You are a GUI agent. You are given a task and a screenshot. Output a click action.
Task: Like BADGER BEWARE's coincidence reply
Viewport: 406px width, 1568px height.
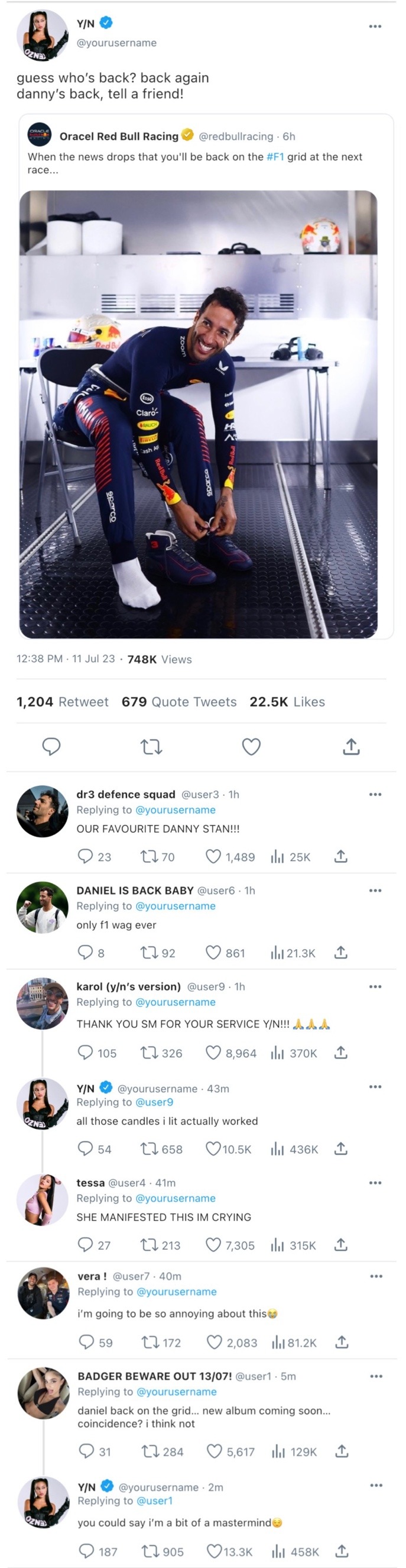pyautogui.click(x=215, y=1452)
